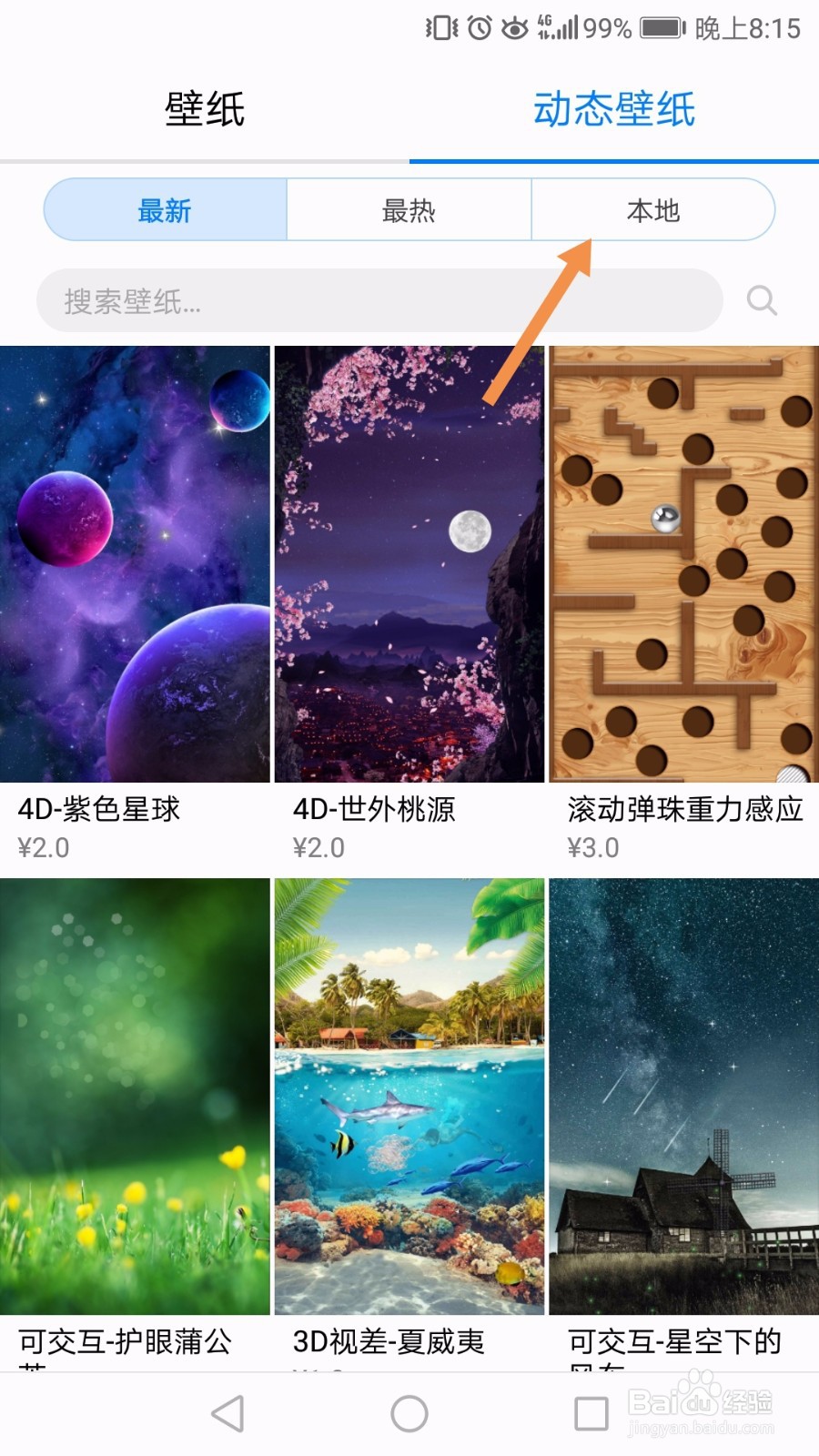Tap the ¥3.0 price label

[x=591, y=847]
